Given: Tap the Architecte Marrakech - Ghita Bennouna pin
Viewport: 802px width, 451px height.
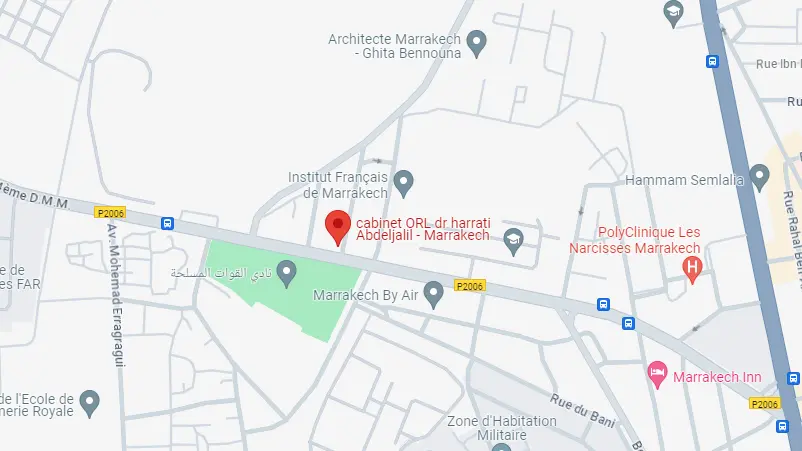Looking at the screenshot, I should point(478,42).
